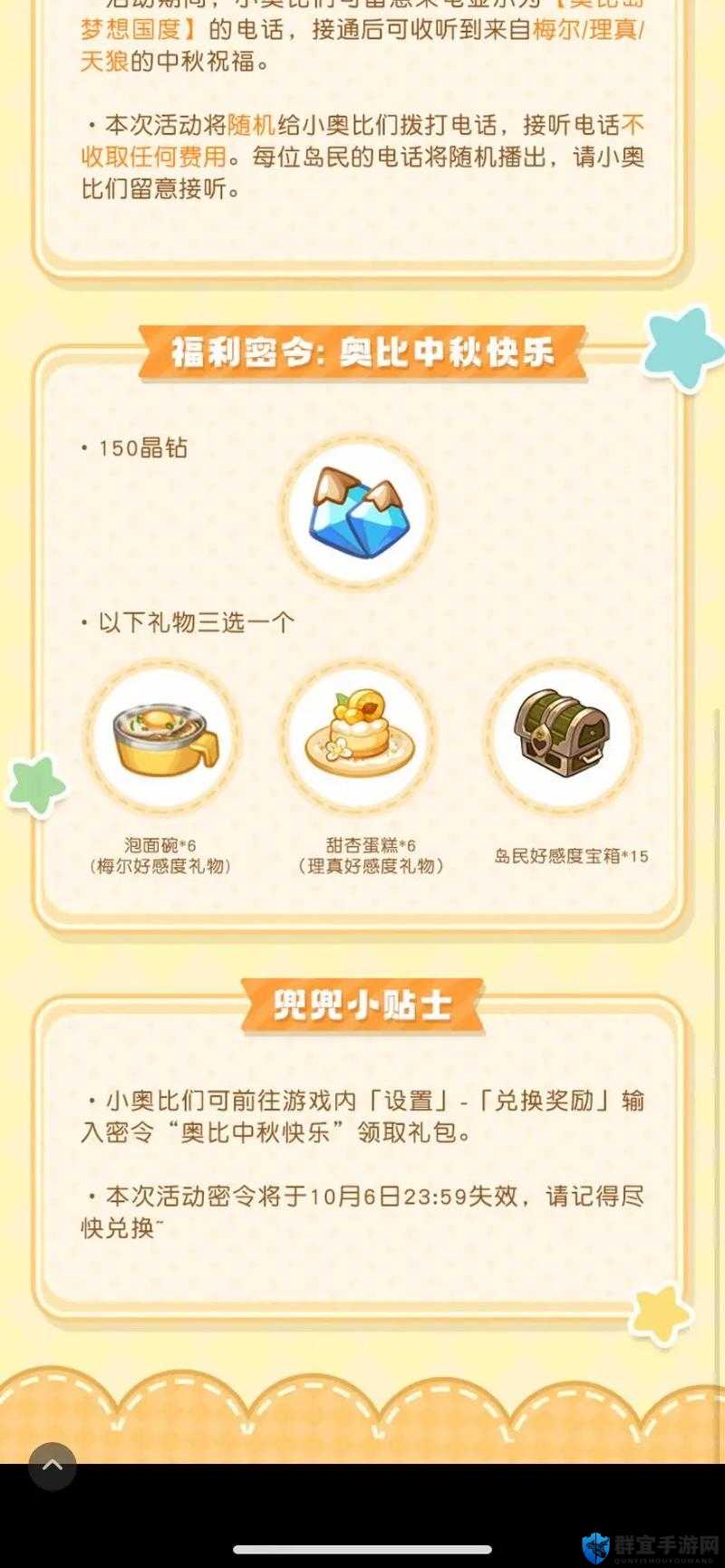The image size is (725, 1568).
Task: Expand the 福利密令: 奥比中秋快乐 section banner
Action: 362,353
